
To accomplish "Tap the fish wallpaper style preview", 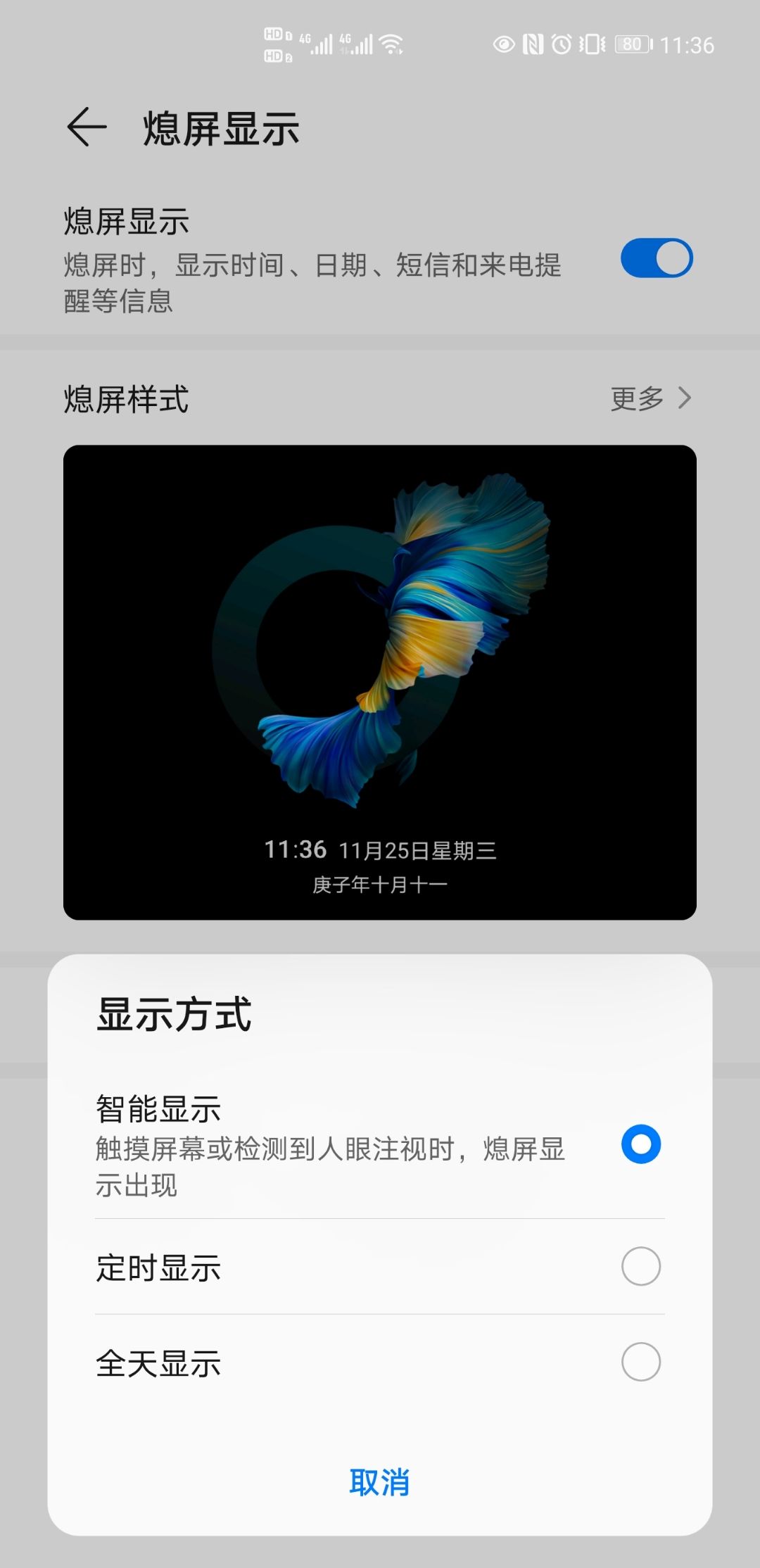I will (x=380, y=681).
